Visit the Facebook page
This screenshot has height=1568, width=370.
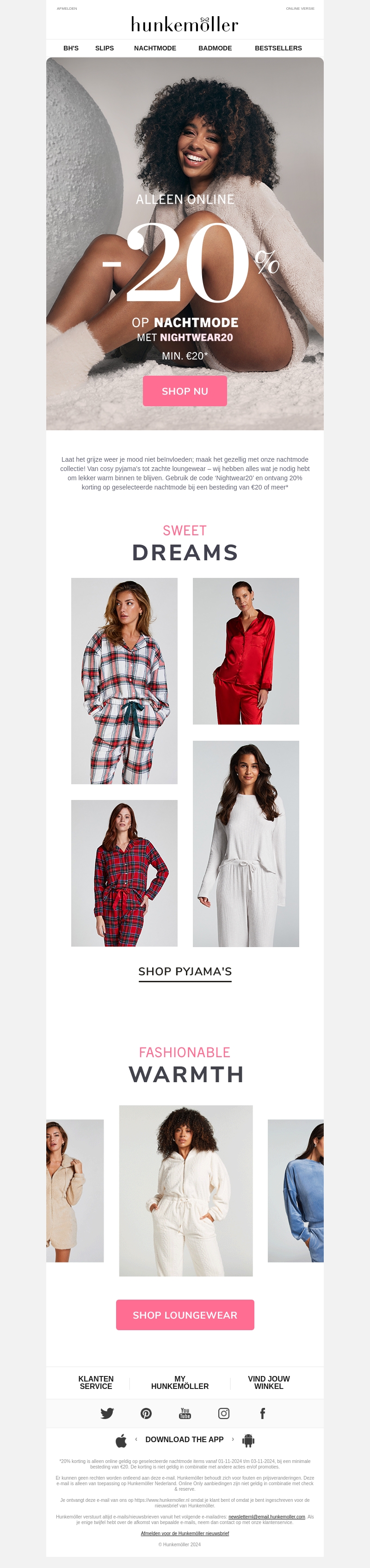point(262,1413)
